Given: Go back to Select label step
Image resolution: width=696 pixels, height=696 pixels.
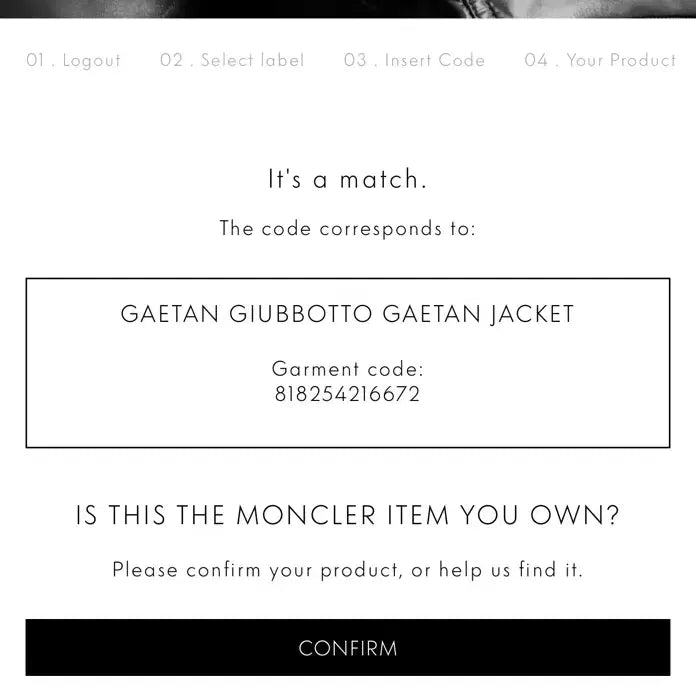Looking at the screenshot, I should click(232, 60).
